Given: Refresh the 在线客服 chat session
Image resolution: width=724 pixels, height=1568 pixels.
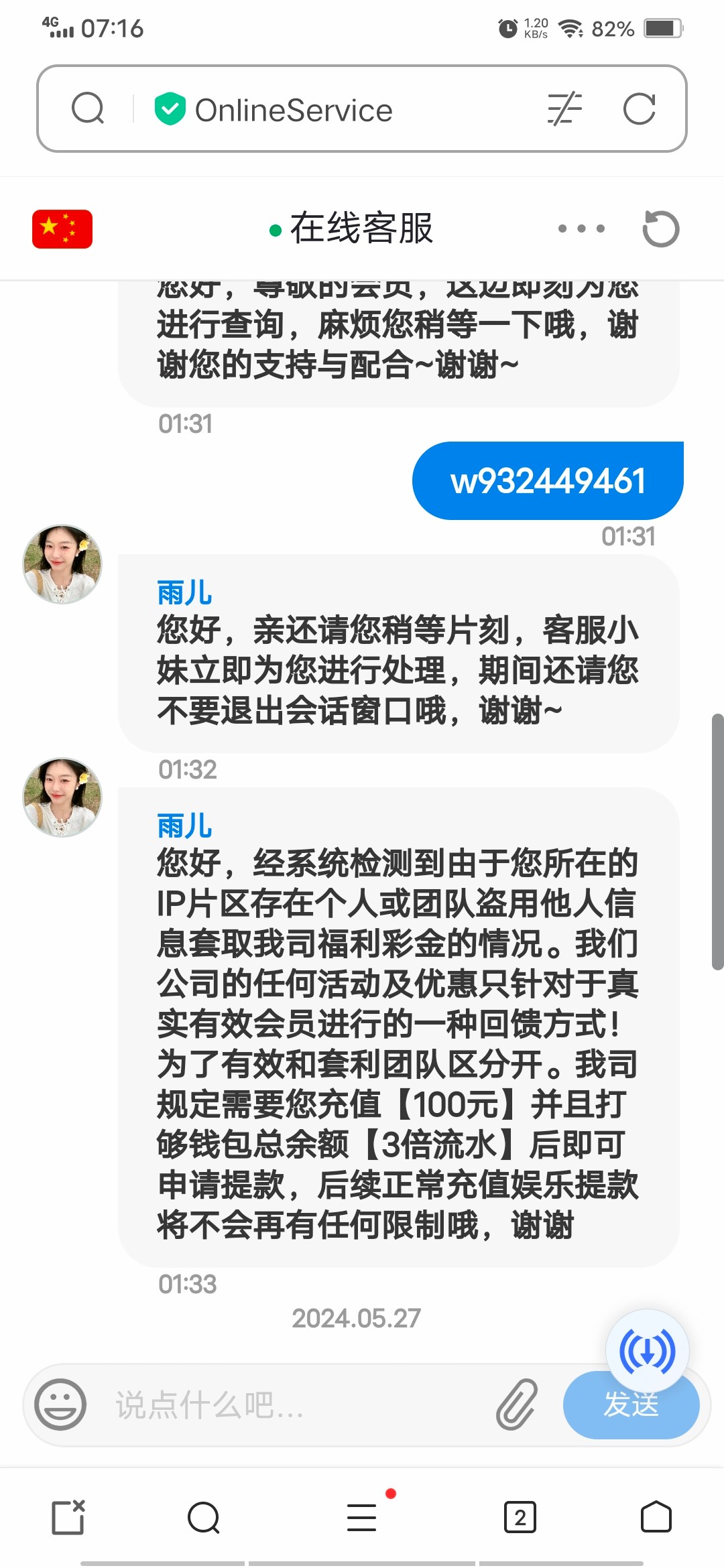Looking at the screenshot, I should tap(660, 229).
